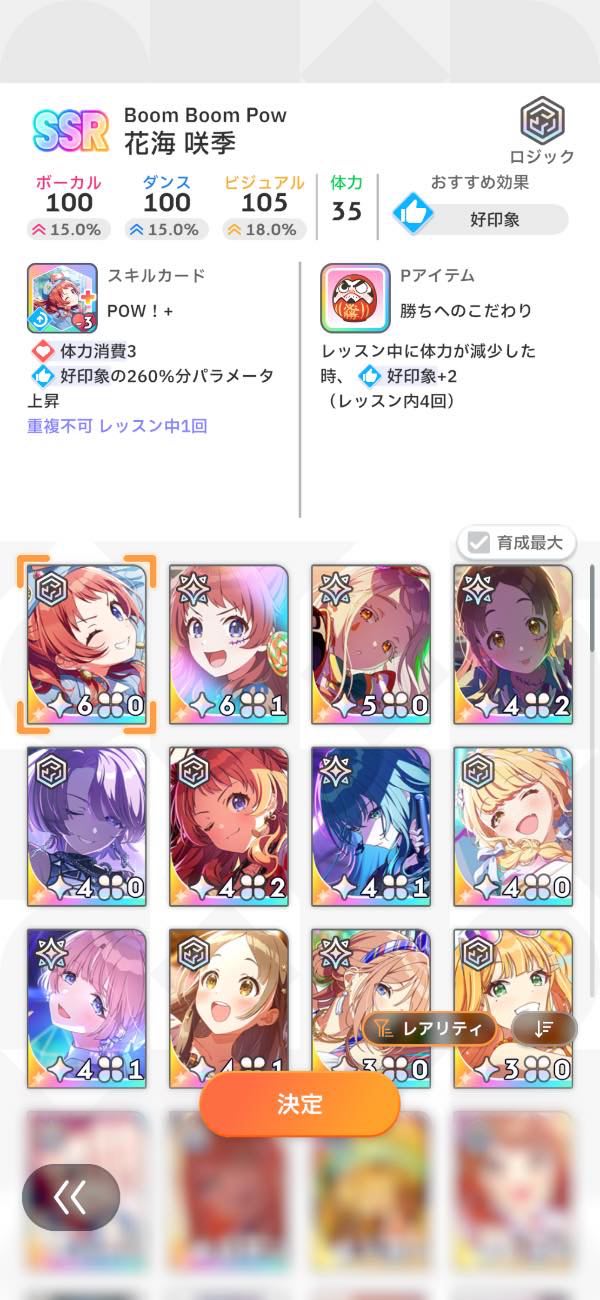Open the レアリティ filter
Image resolution: width=600 pixels, height=1300 pixels.
[430, 1027]
